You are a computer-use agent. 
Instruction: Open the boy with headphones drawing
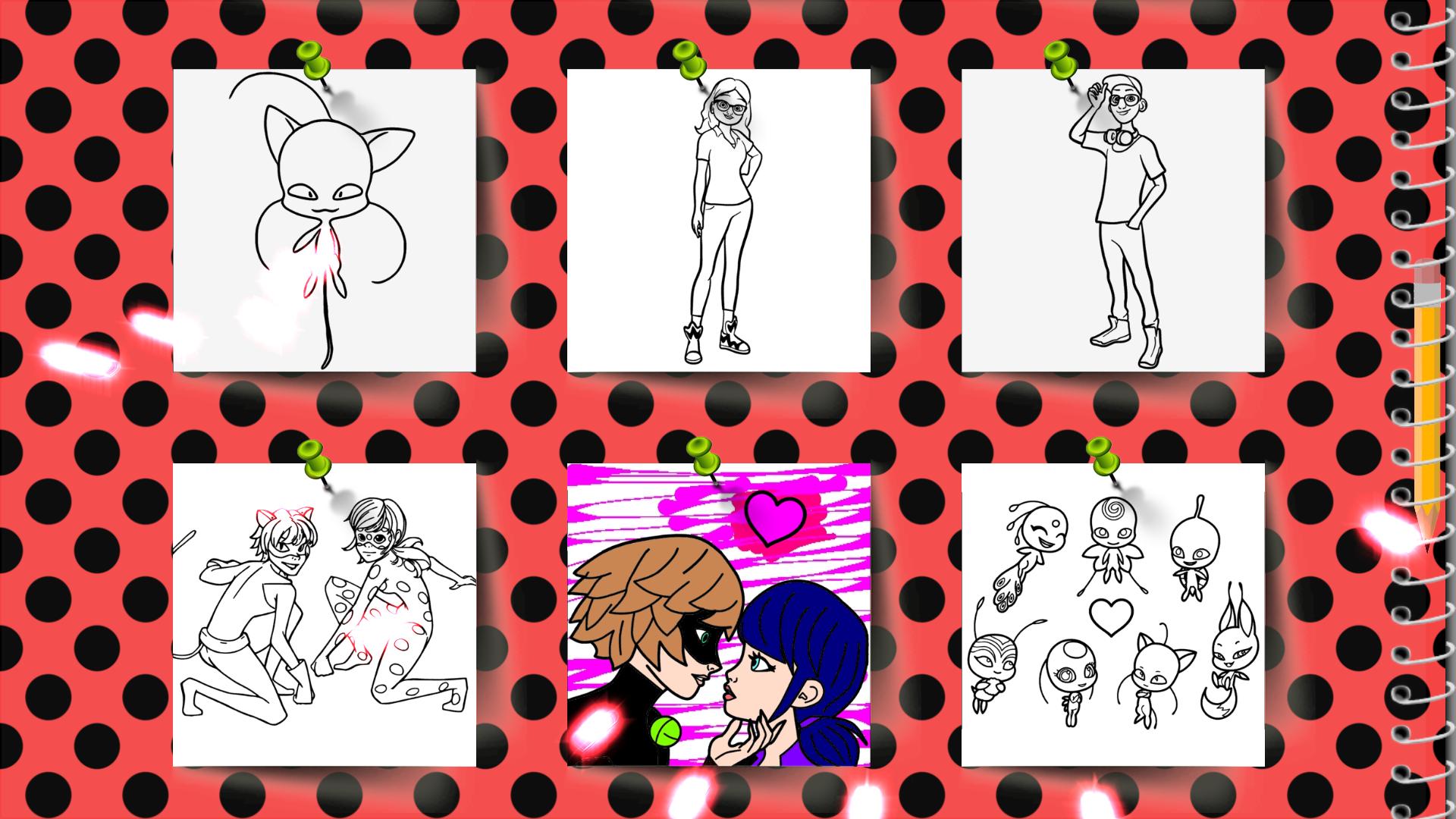click(1112, 221)
